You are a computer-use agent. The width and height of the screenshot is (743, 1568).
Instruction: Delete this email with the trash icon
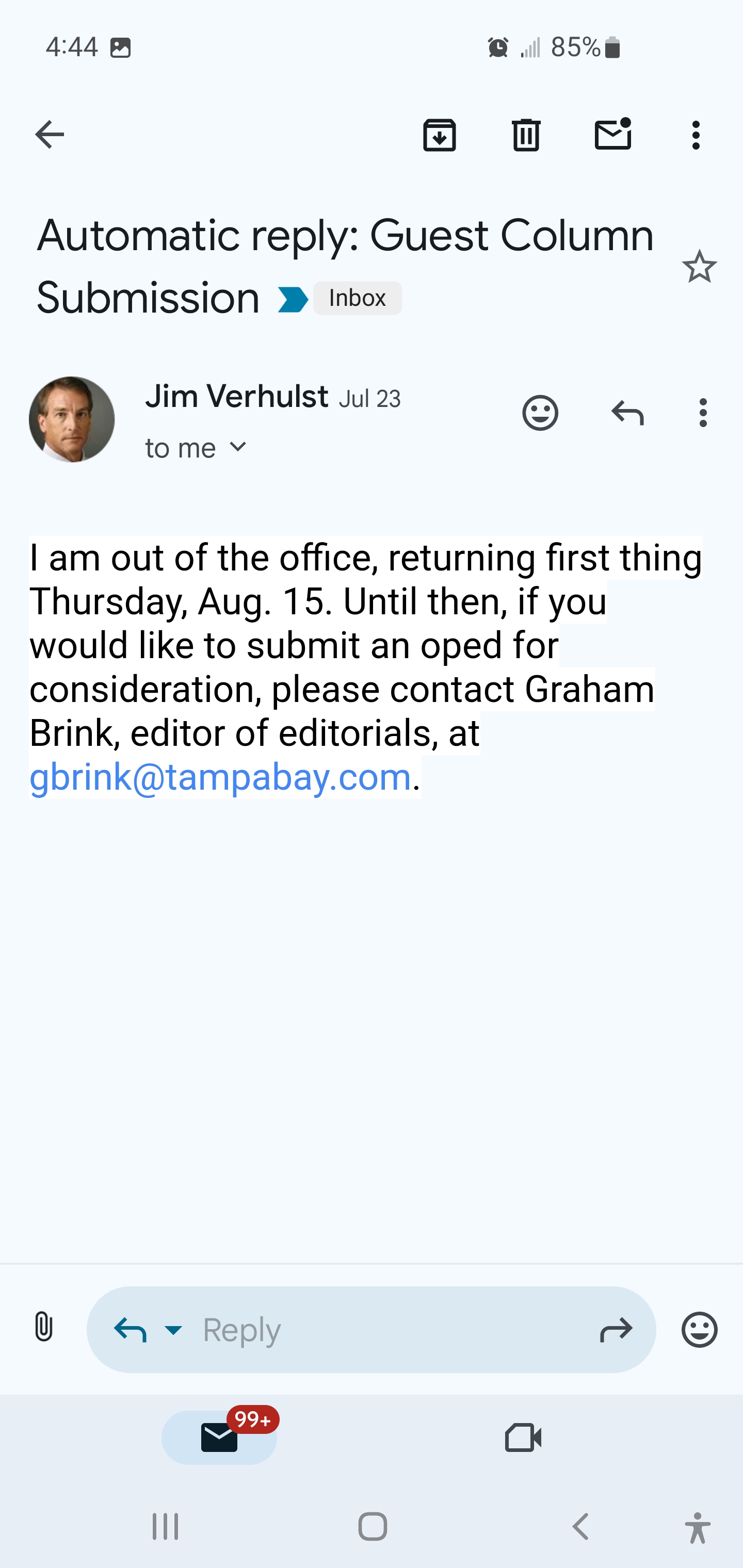pyautogui.click(x=526, y=135)
